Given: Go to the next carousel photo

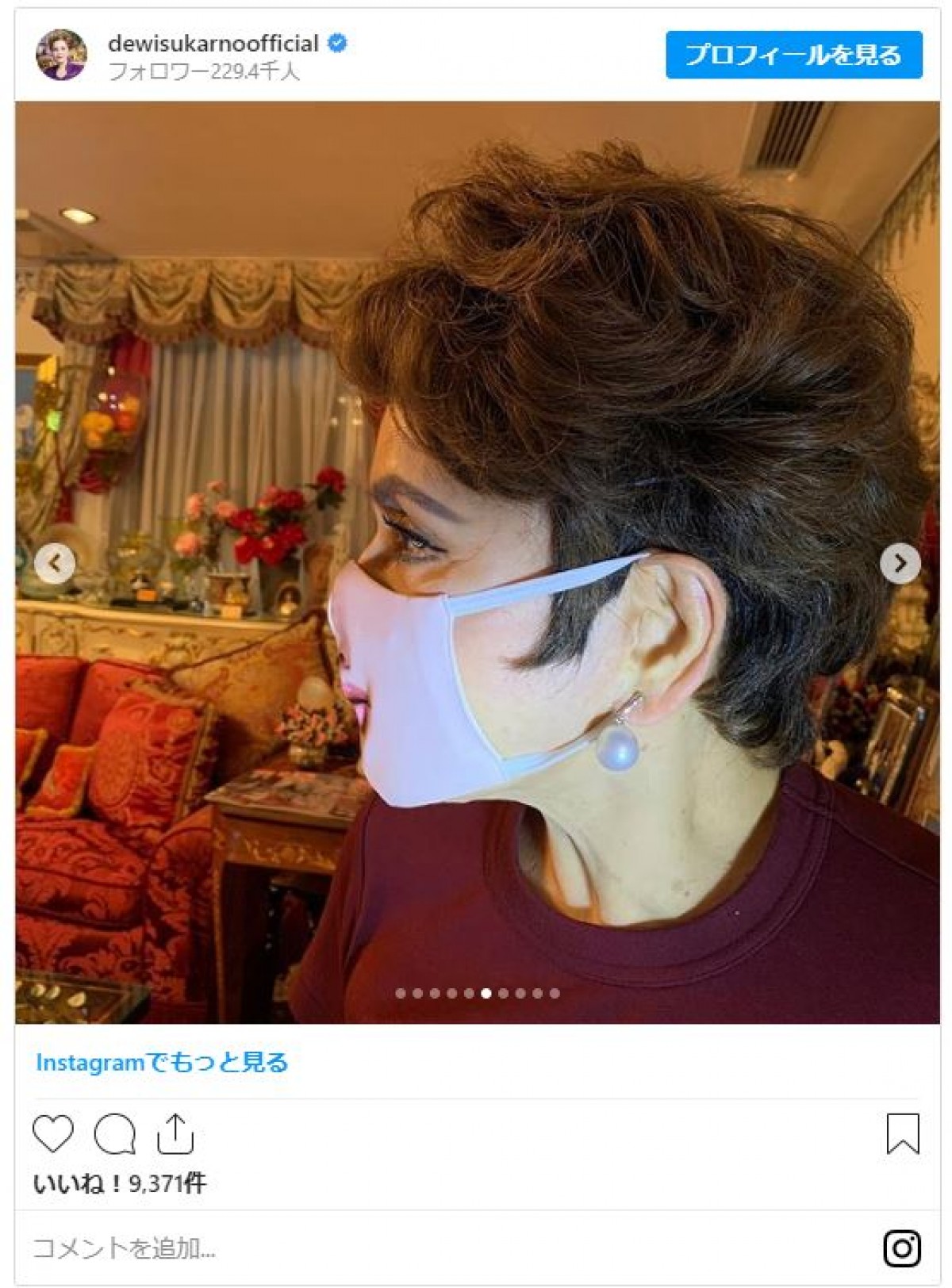Looking at the screenshot, I should tap(900, 563).
